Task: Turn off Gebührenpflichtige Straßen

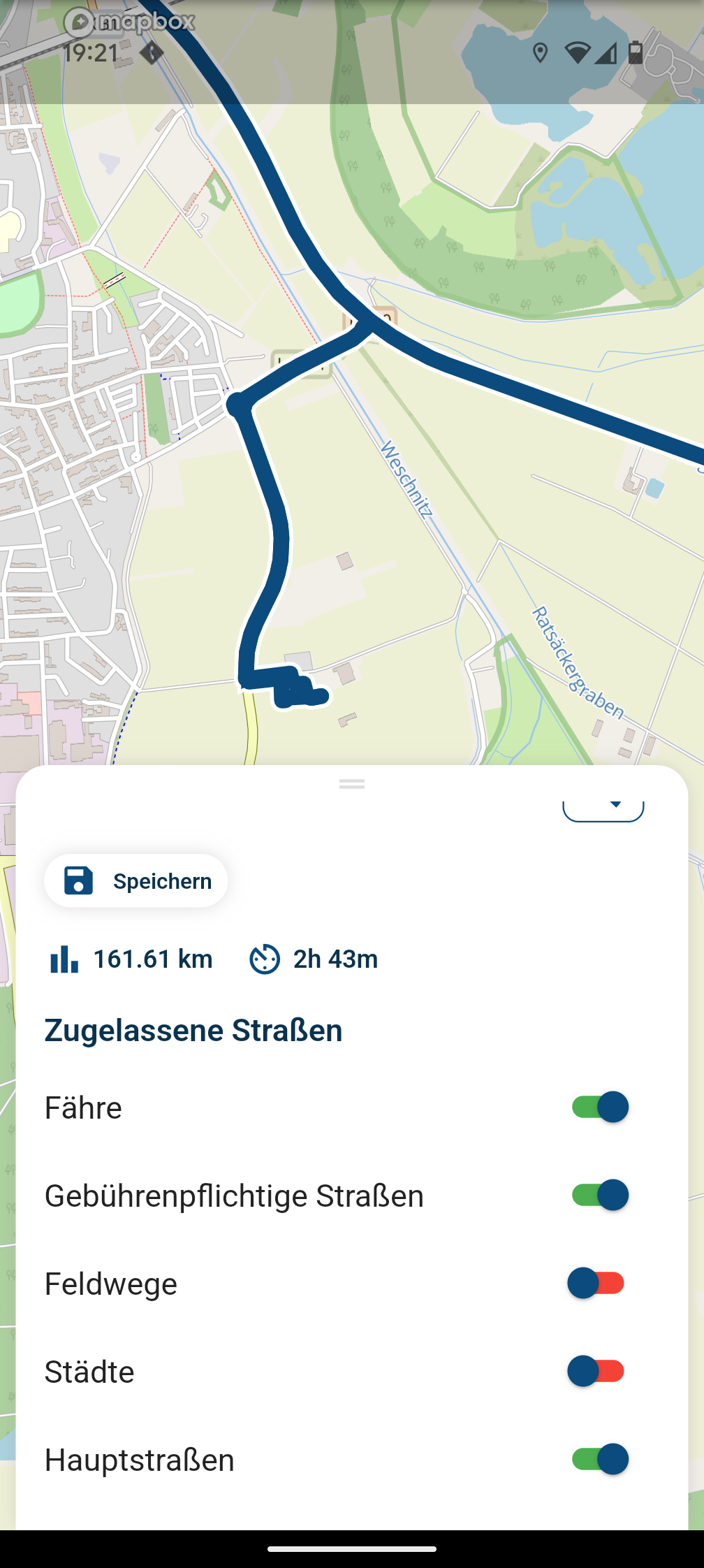Action: click(x=599, y=1195)
